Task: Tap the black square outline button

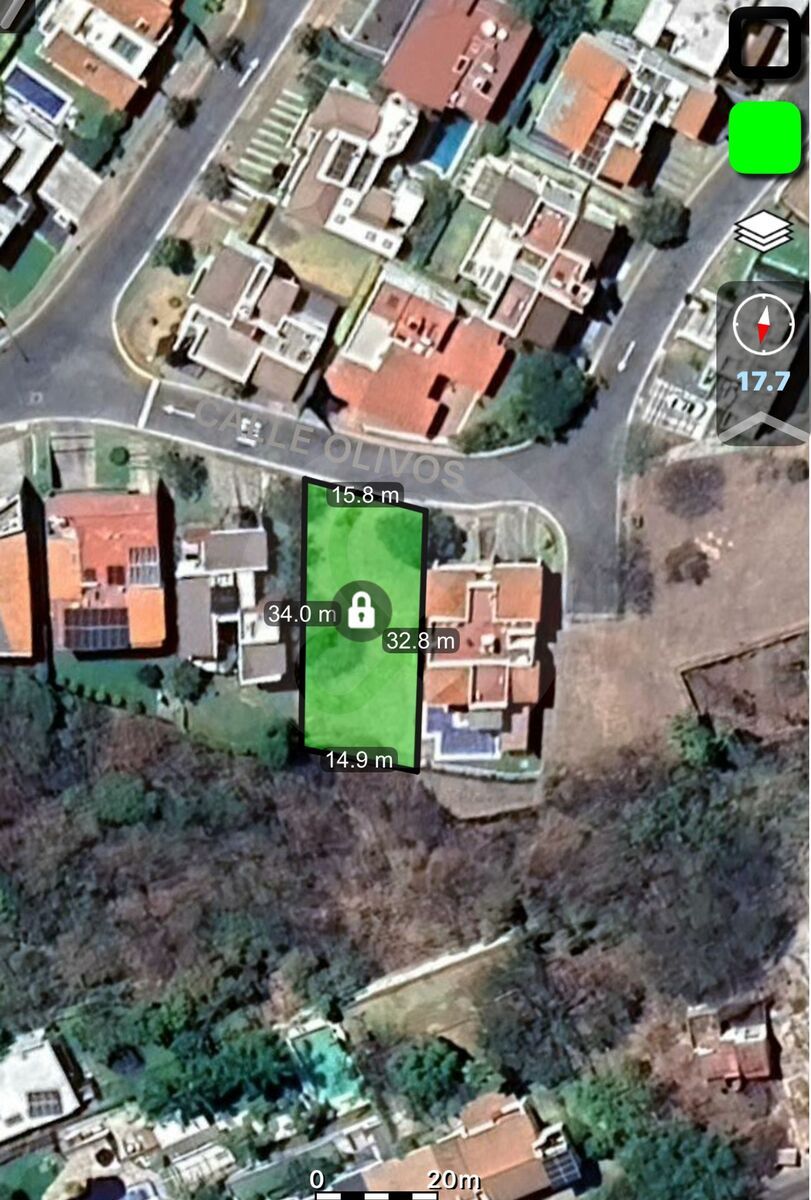Action: pyautogui.click(x=765, y=43)
